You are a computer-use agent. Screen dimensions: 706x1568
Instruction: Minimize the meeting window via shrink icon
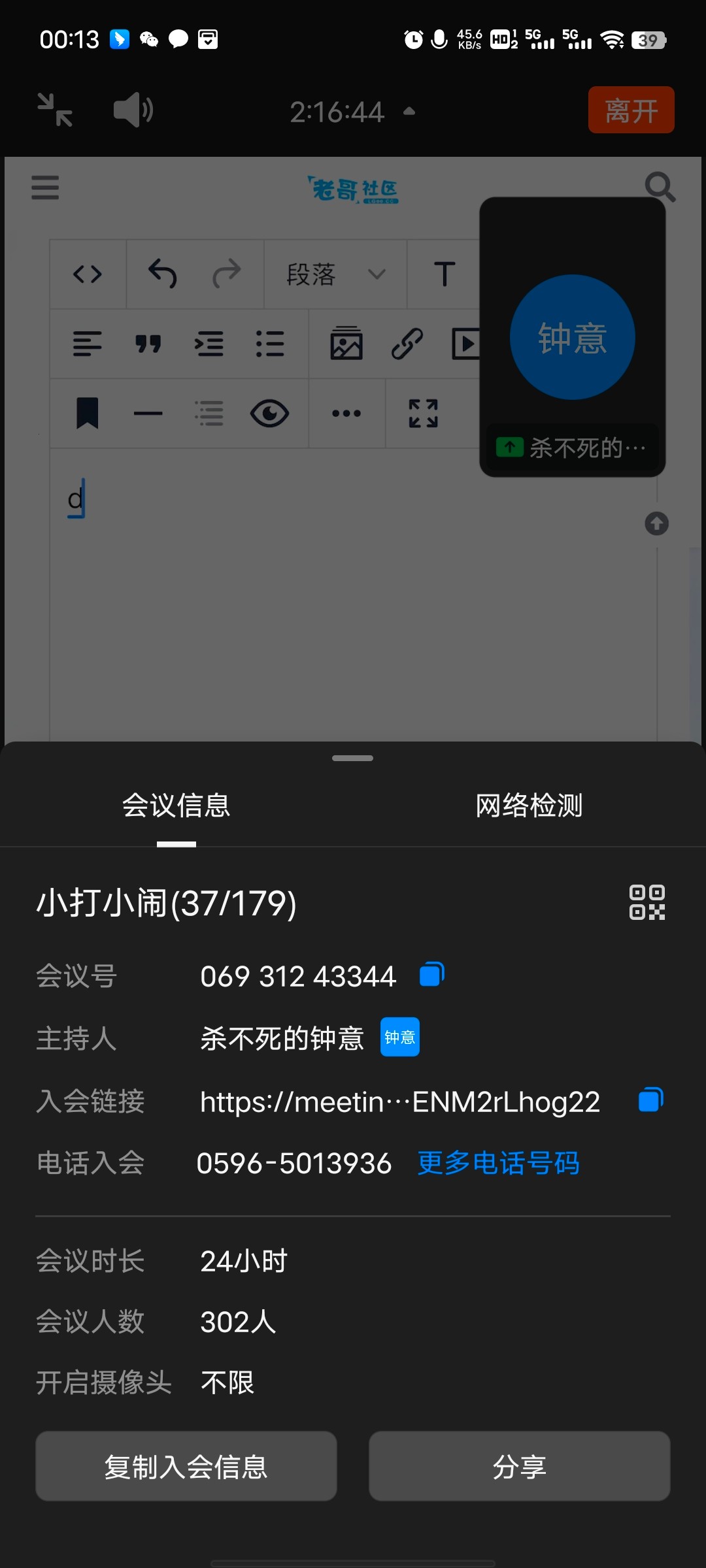pos(55,110)
